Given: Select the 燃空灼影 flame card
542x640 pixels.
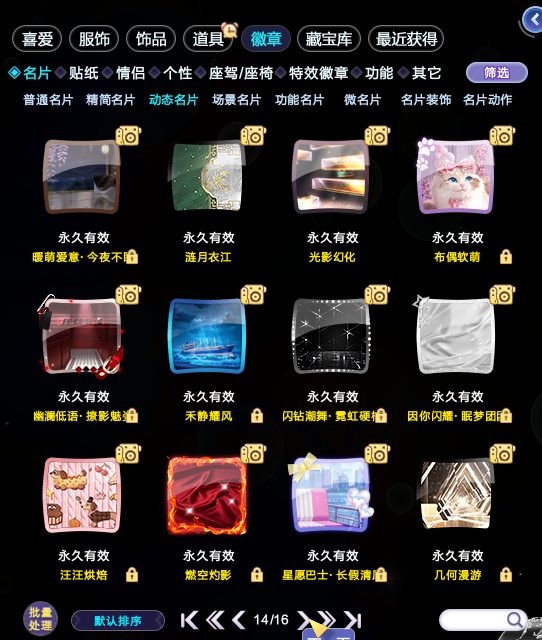Looking at the screenshot, I should pyautogui.click(x=207, y=495).
